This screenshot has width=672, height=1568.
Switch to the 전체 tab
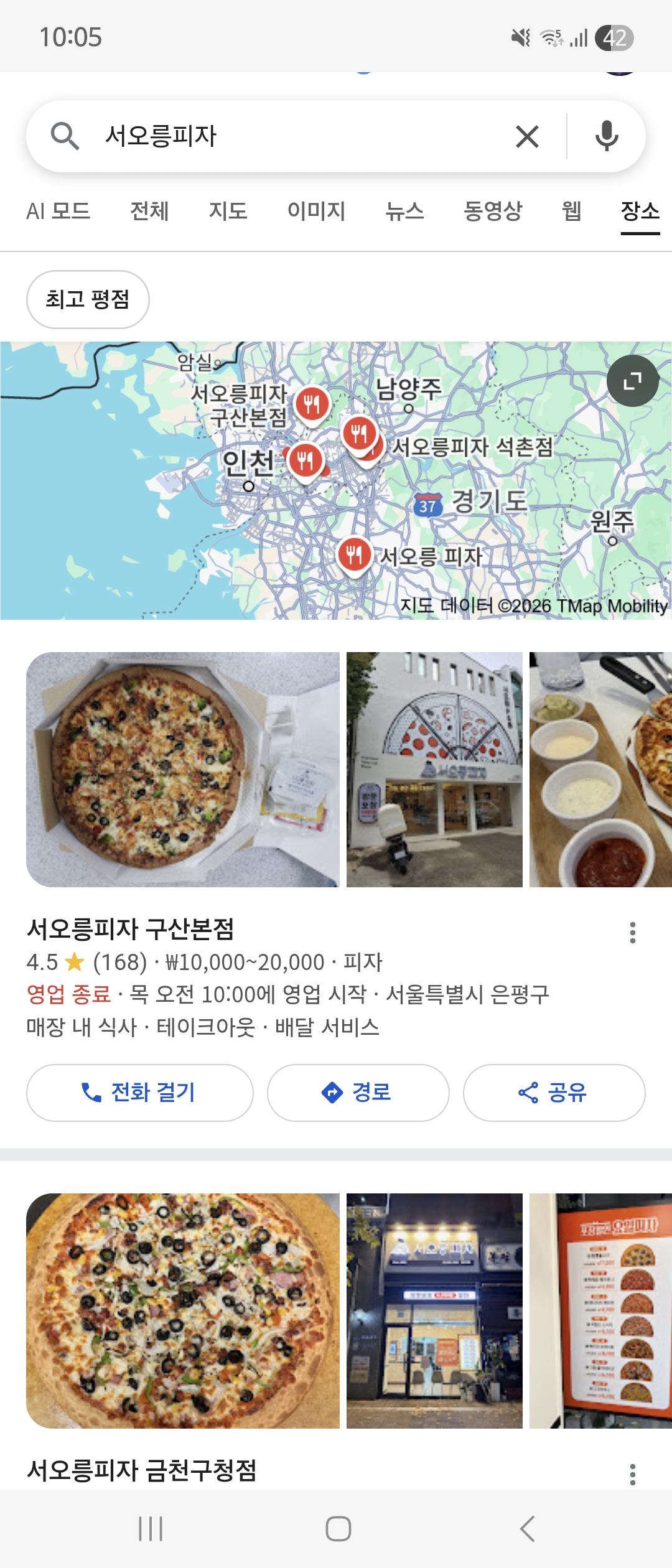tap(149, 211)
